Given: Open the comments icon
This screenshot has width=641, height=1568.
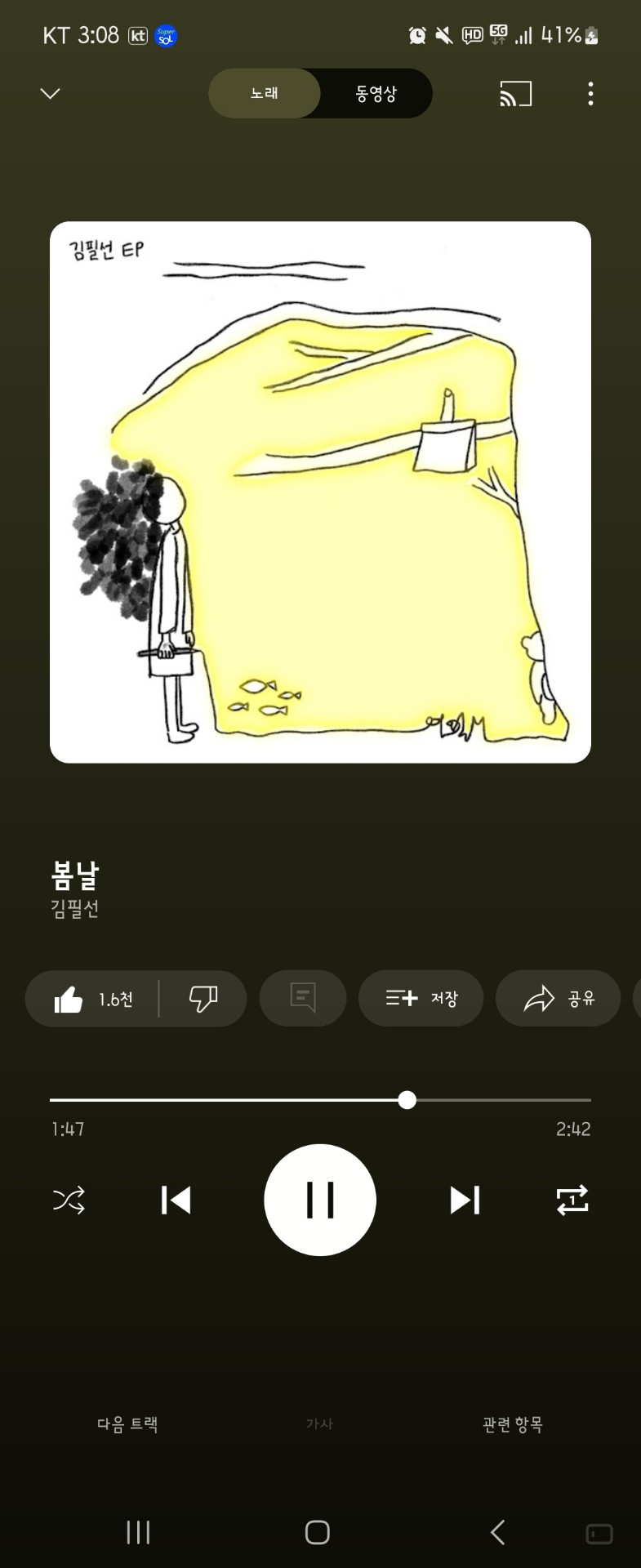Looking at the screenshot, I should [303, 998].
